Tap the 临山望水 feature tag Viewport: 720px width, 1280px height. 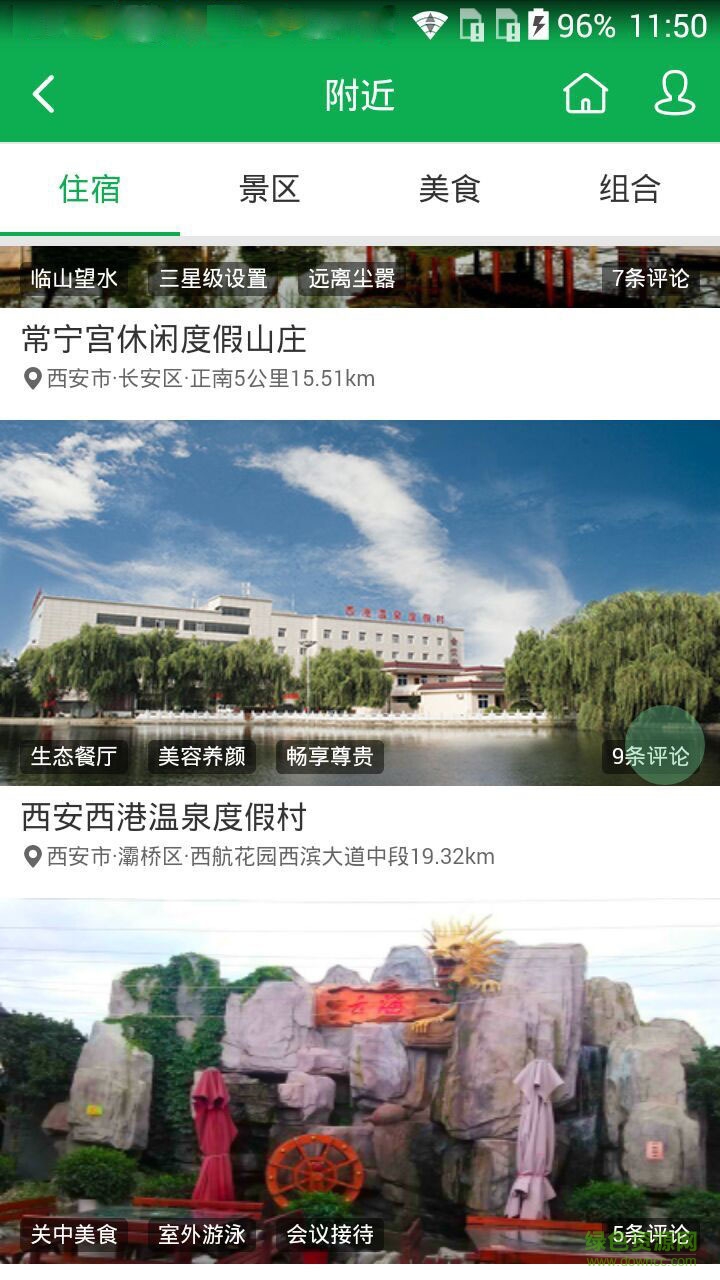coord(75,279)
